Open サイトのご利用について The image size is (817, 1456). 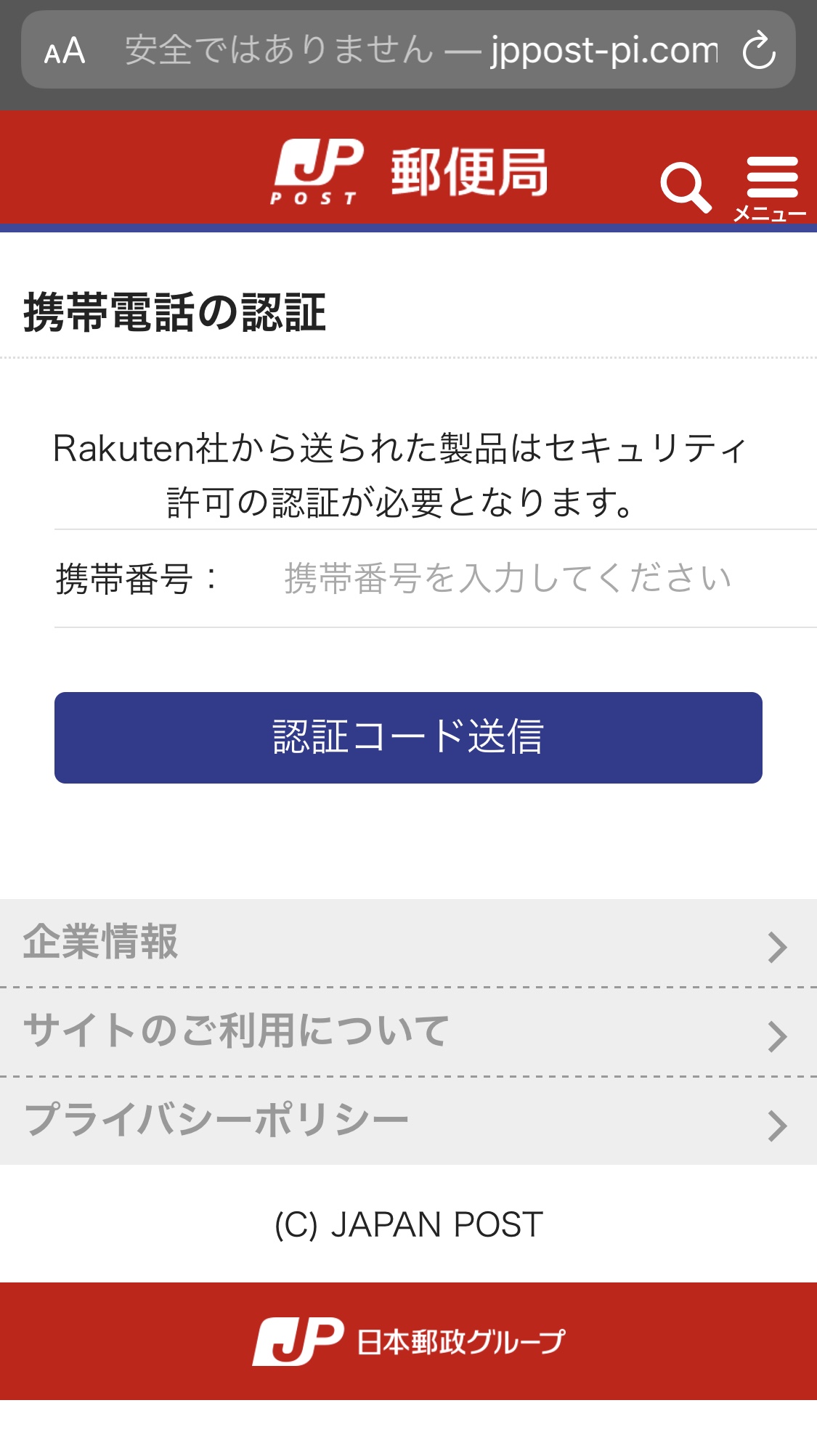[408, 1032]
